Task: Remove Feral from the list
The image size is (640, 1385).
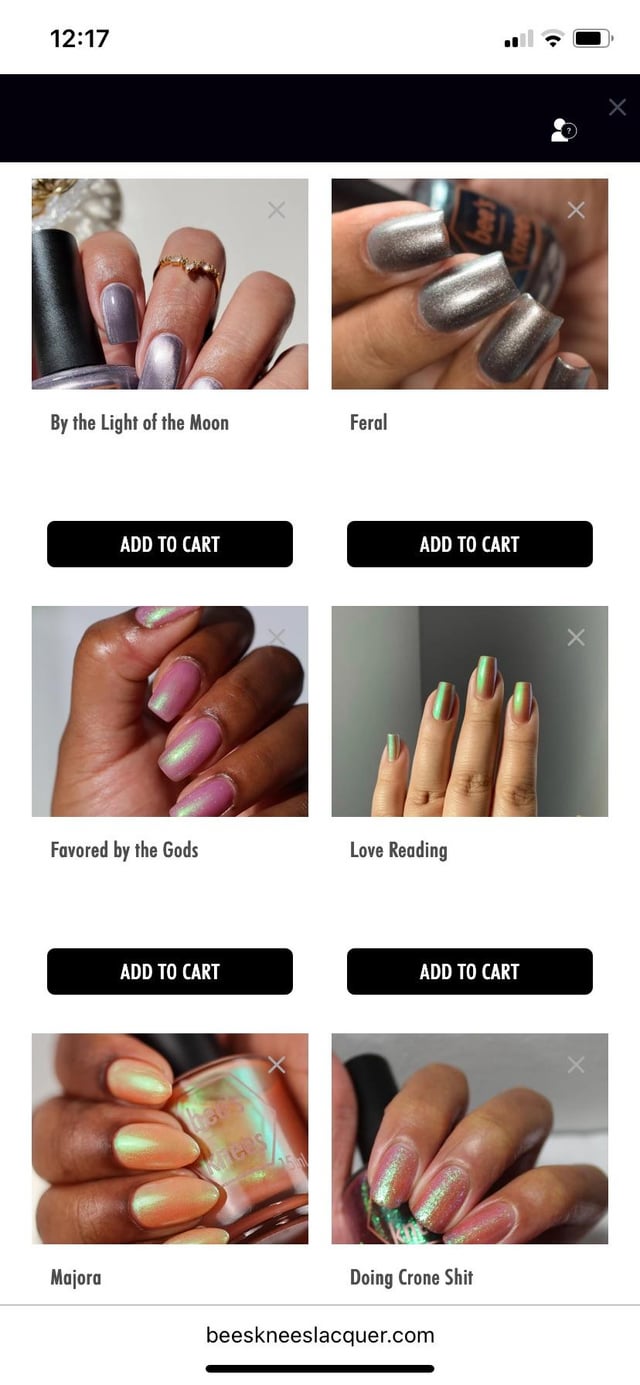Action: click(576, 210)
